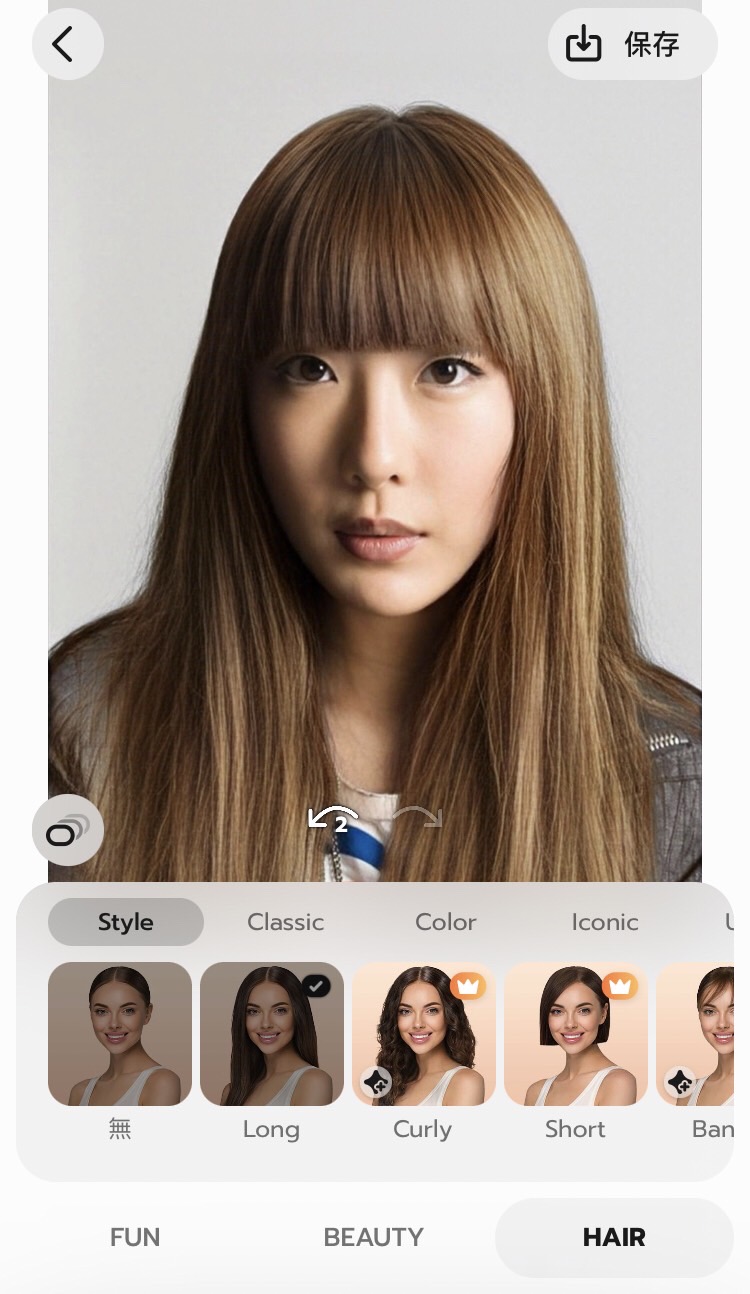Image resolution: width=750 pixels, height=1294 pixels.
Task: Save the edited photo with 保存
Action: coord(632,44)
